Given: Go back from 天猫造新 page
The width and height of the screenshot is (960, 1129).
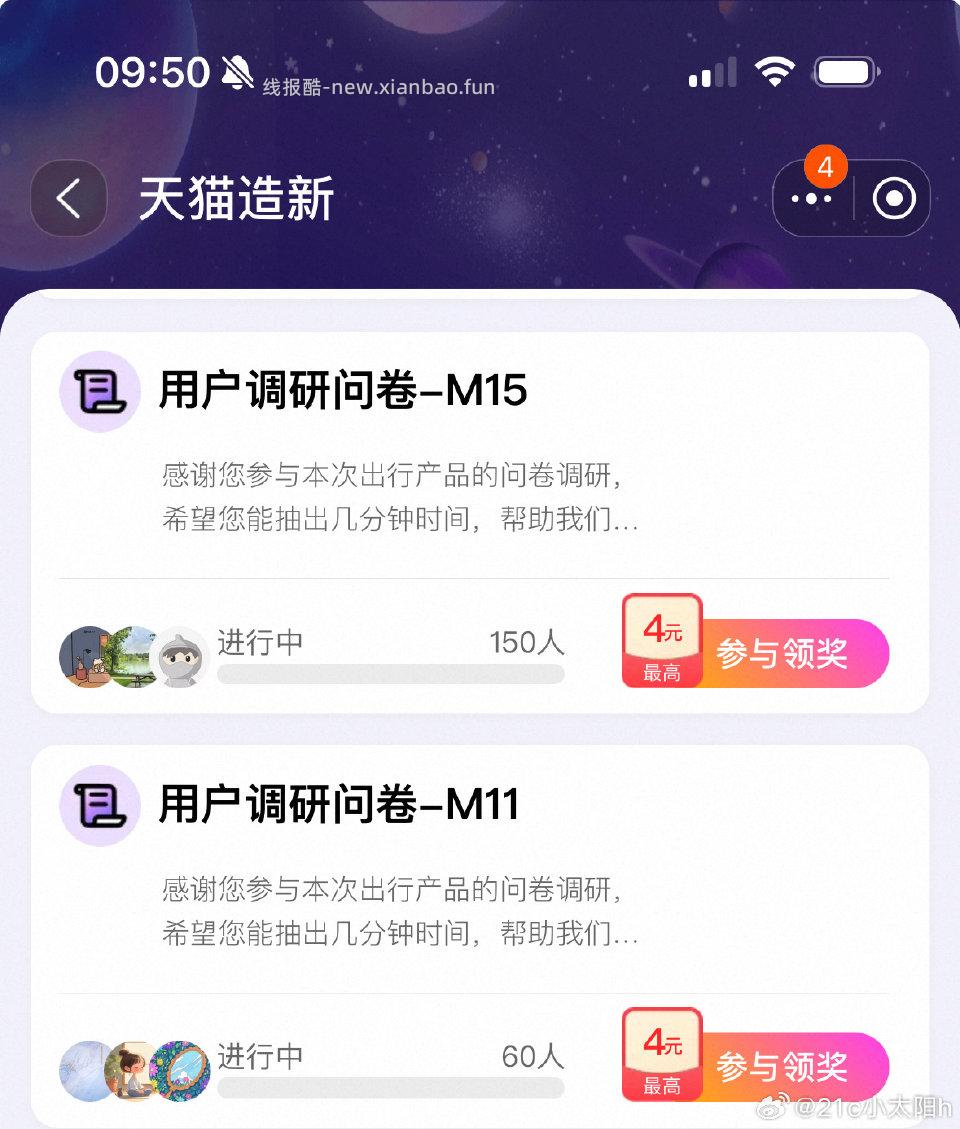Looking at the screenshot, I should tap(68, 198).
